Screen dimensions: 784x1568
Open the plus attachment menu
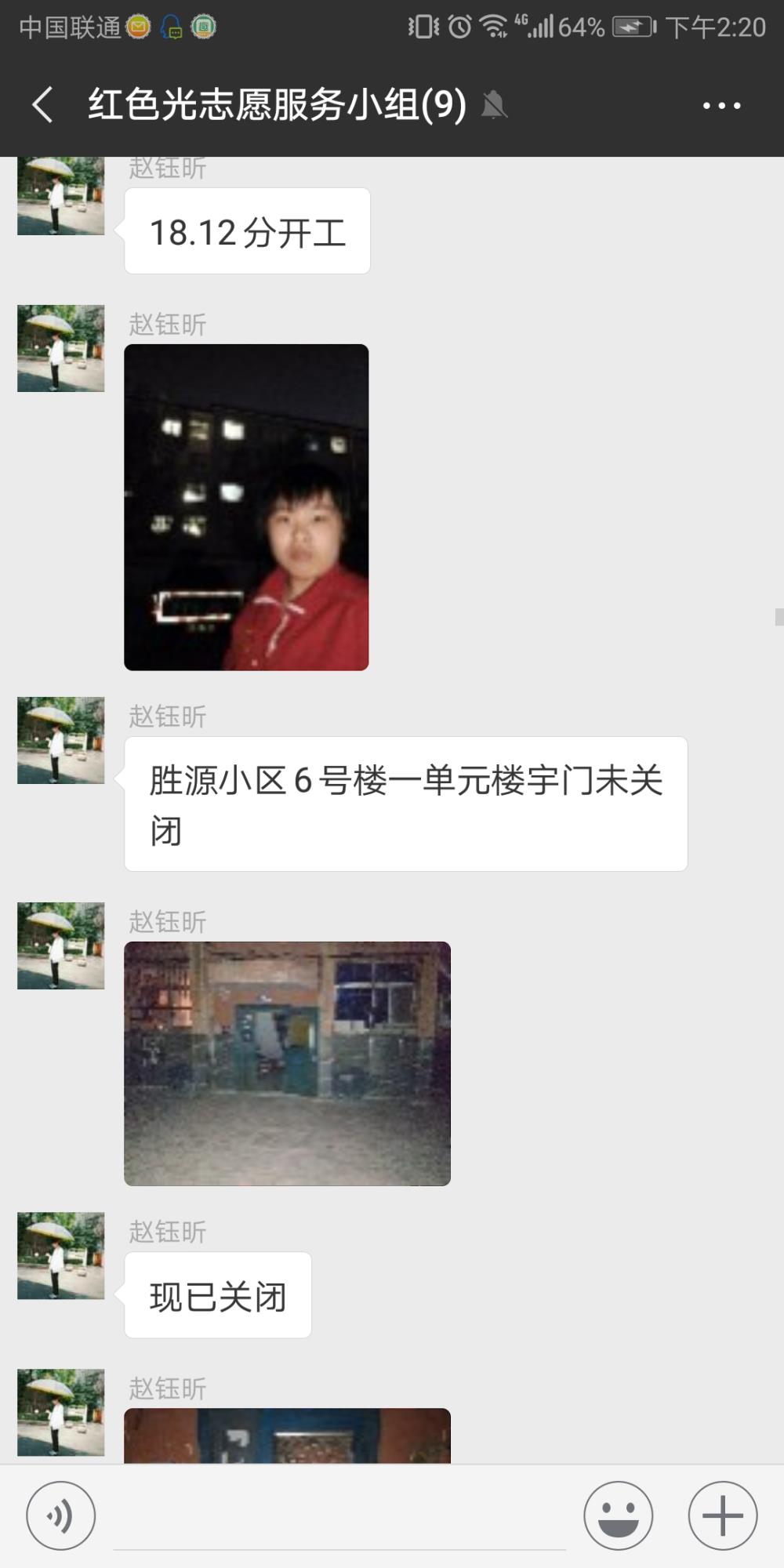pyautogui.click(x=722, y=1515)
